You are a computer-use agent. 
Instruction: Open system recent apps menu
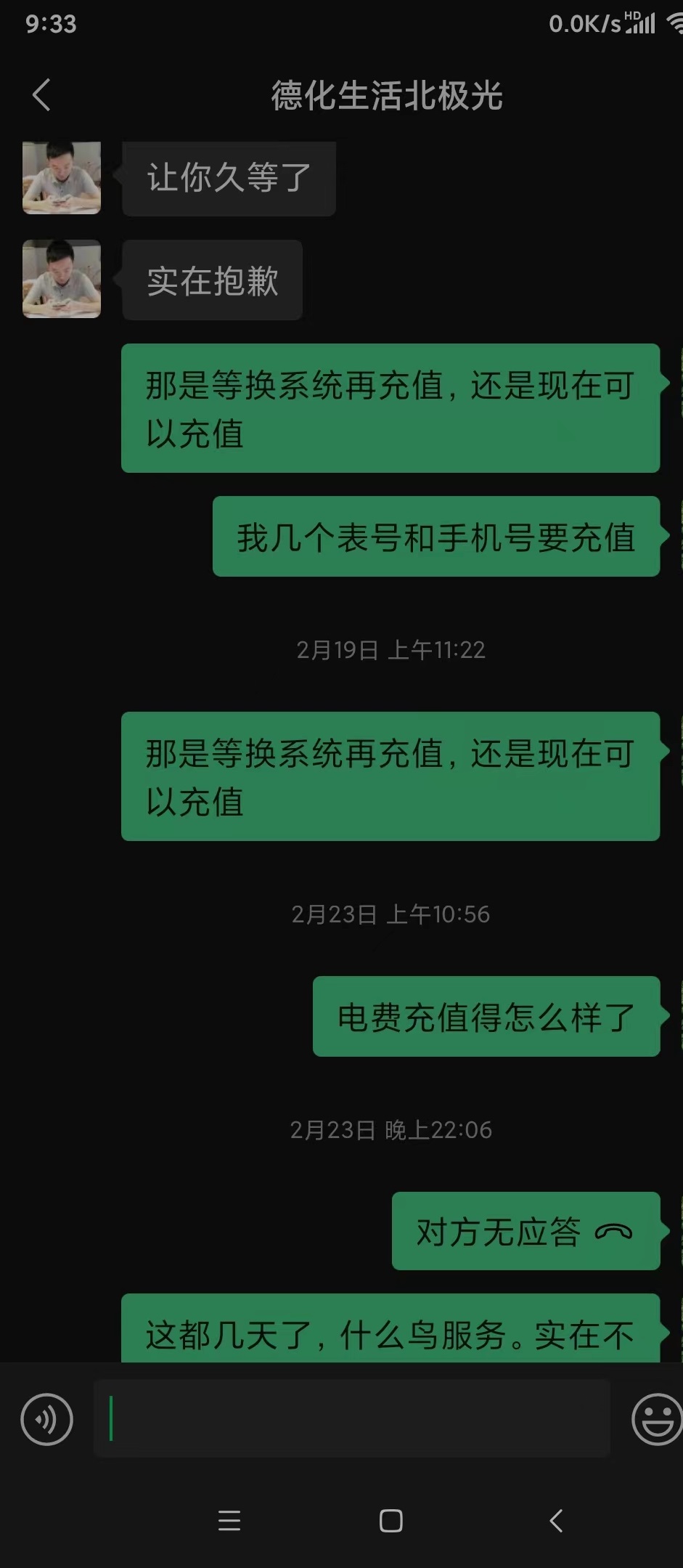pyautogui.click(x=229, y=1520)
